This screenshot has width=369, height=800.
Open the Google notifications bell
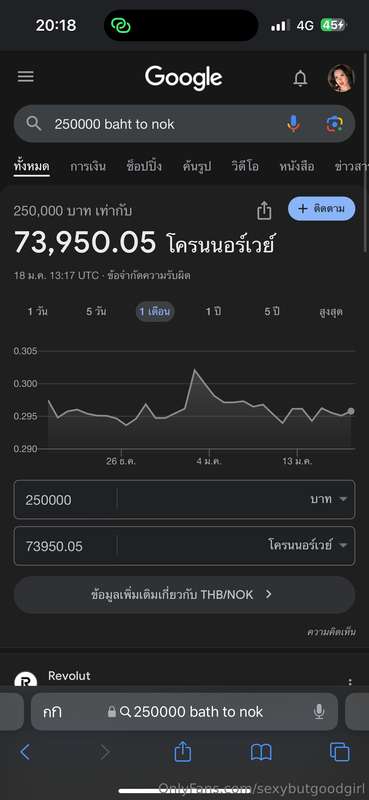point(300,78)
